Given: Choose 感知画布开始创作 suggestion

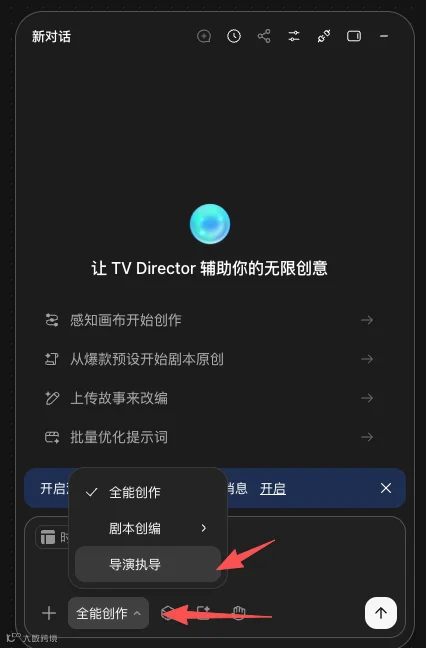Looking at the screenshot, I should [x=209, y=320].
